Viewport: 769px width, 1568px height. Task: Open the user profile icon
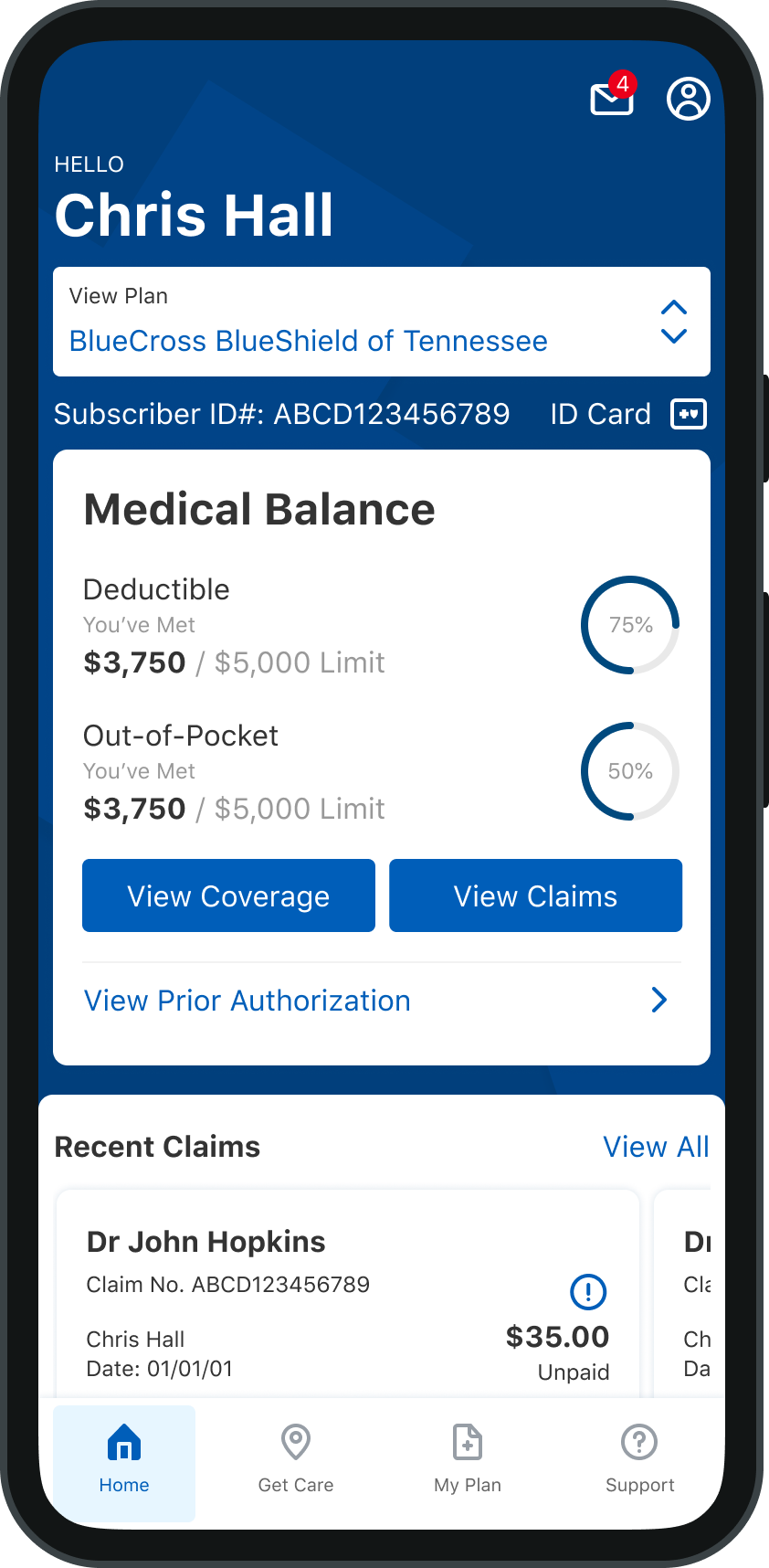[x=689, y=100]
